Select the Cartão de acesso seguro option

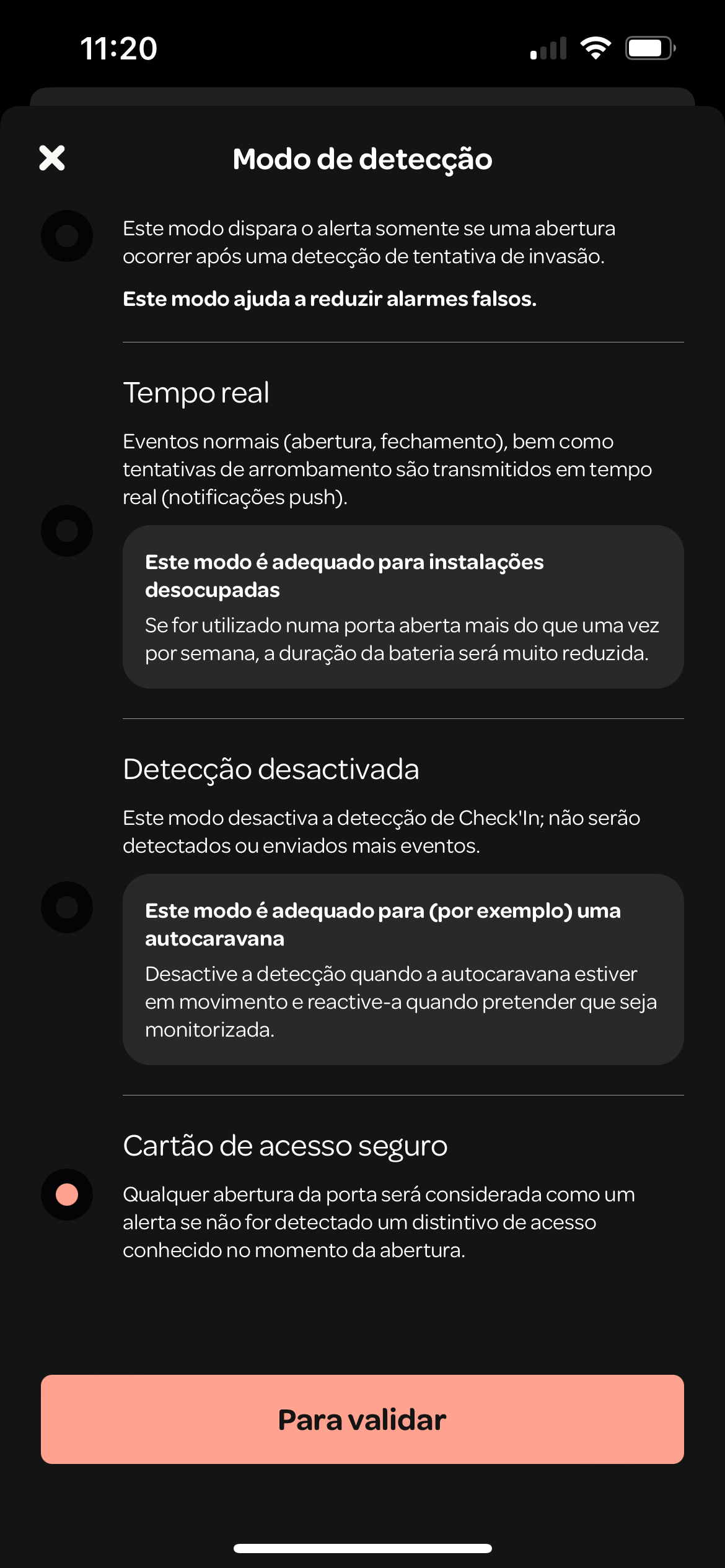(x=67, y=1195)
